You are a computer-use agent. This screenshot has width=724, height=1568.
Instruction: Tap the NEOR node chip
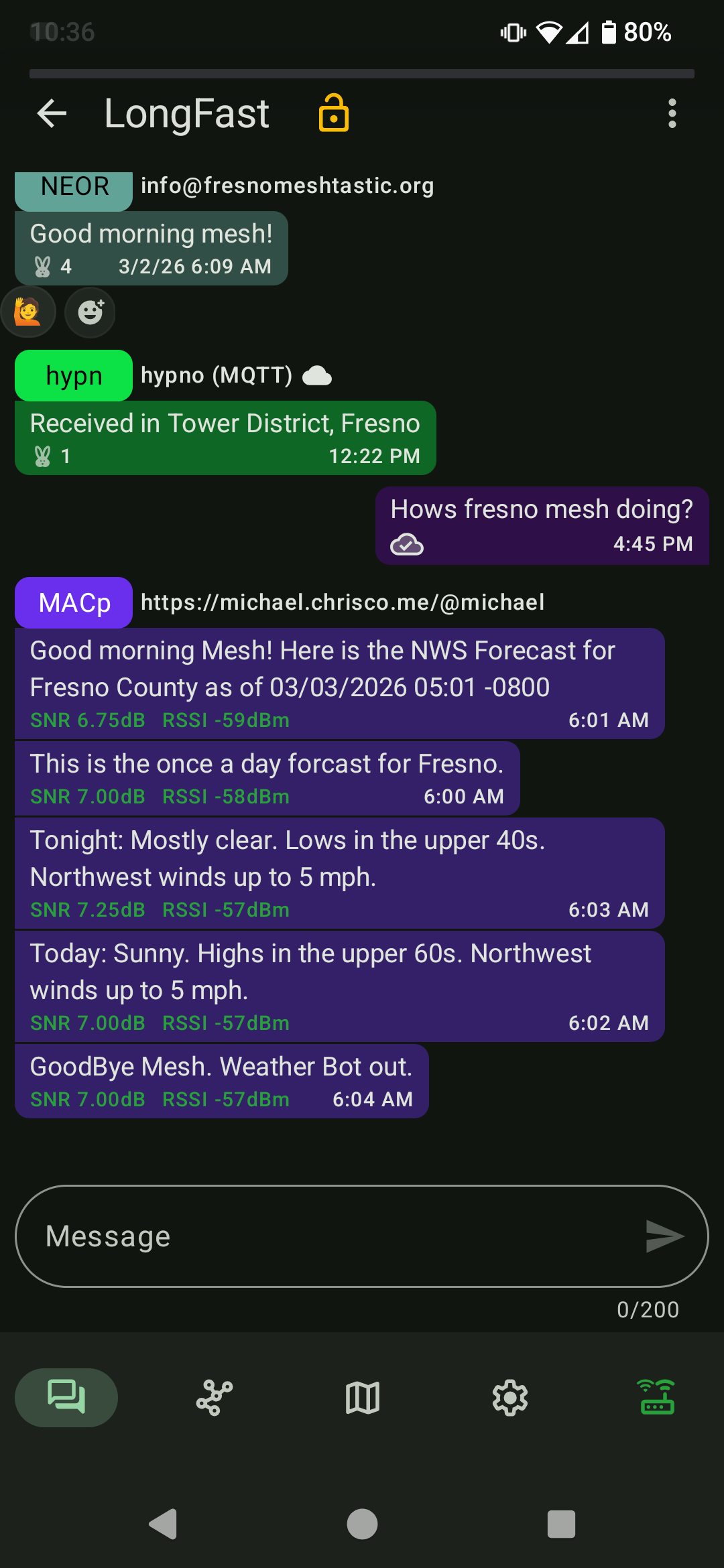pyautogui.click(x=74, y=188)
